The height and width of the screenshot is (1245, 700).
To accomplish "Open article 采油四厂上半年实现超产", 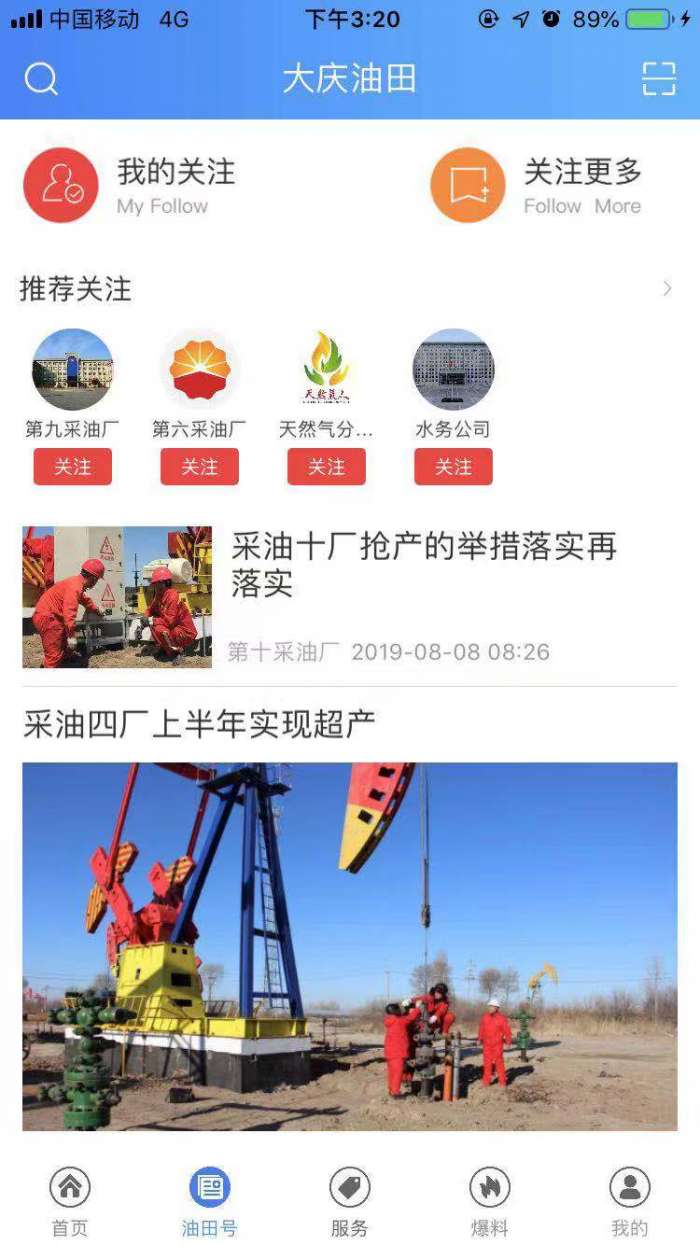I will [200, 725].
